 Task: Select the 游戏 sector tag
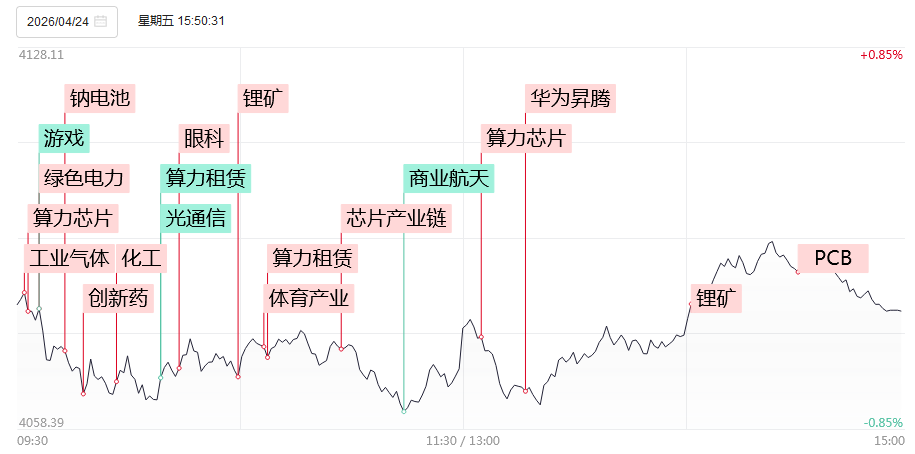point(63,138)
